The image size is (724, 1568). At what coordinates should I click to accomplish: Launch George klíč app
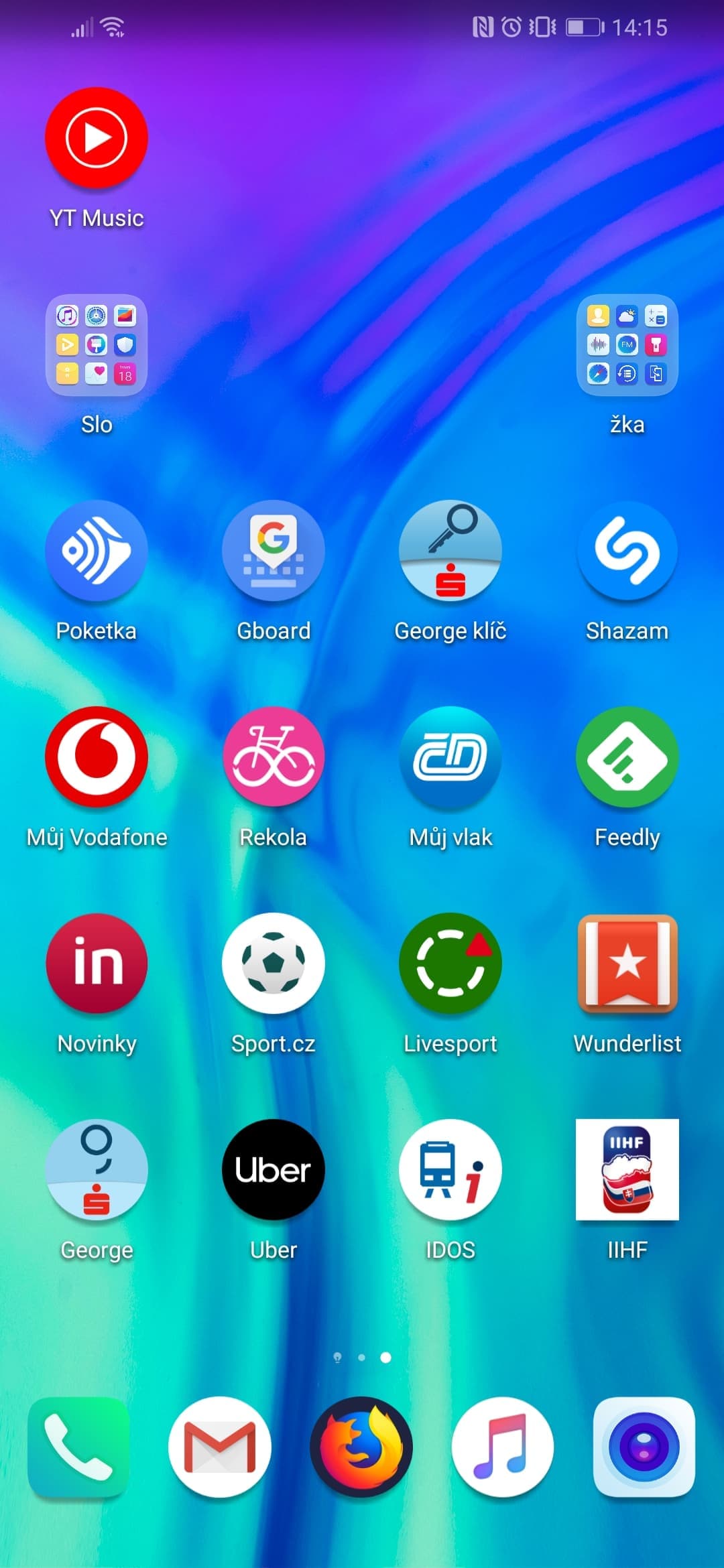click(450, 551)
